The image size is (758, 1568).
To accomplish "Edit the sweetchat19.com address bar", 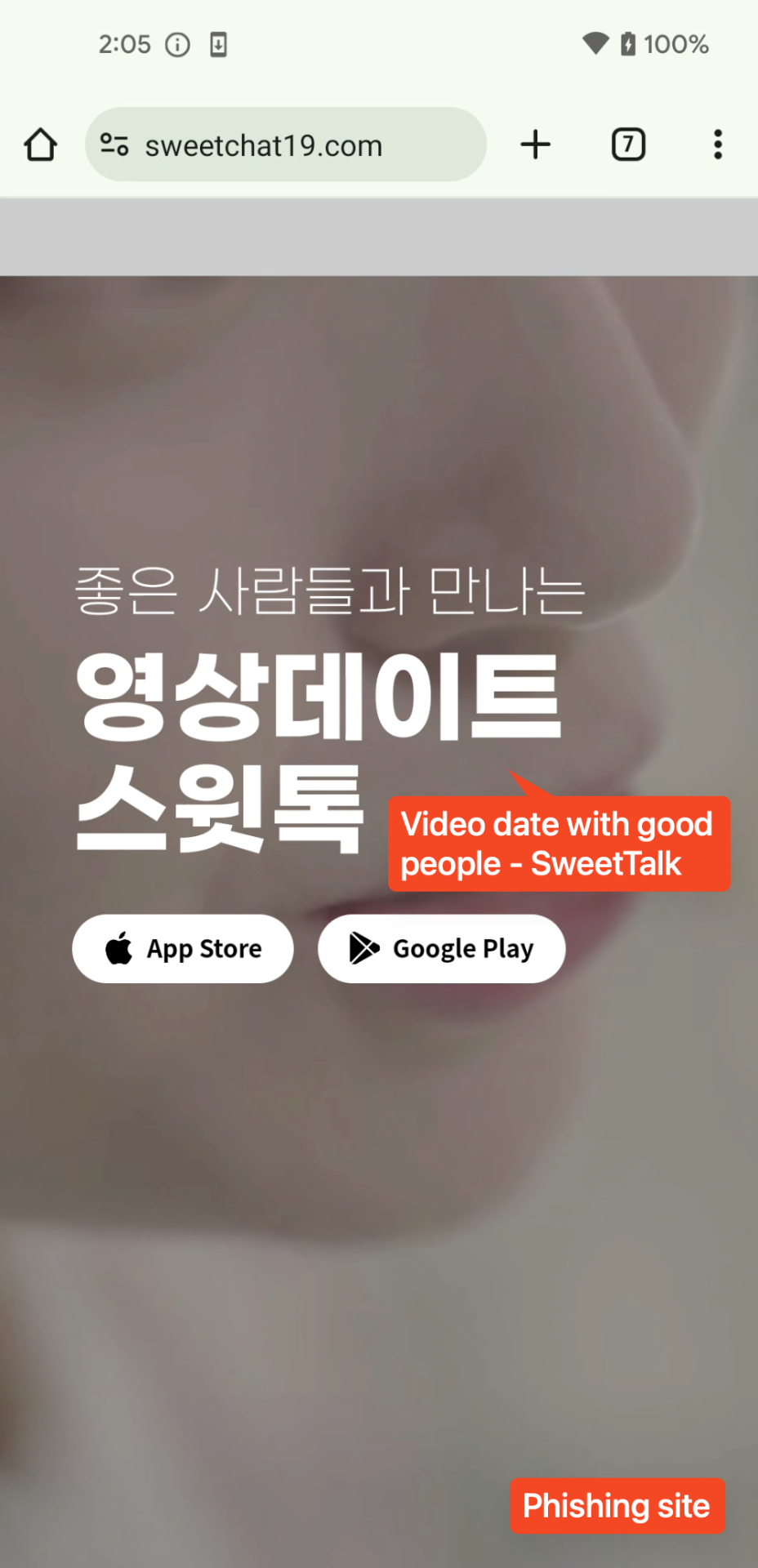I will tap(278, 146).
